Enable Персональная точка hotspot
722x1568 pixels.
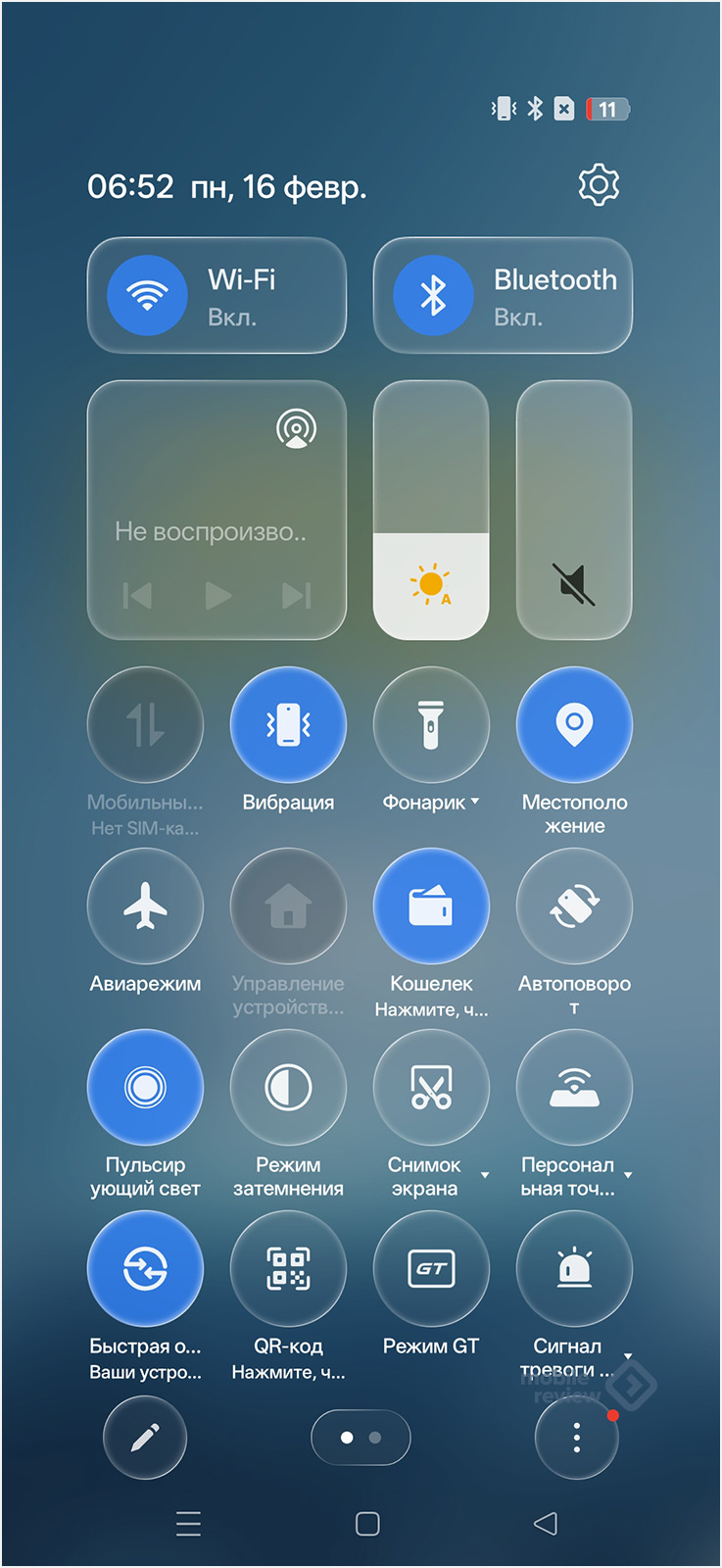pos(574,1087)
